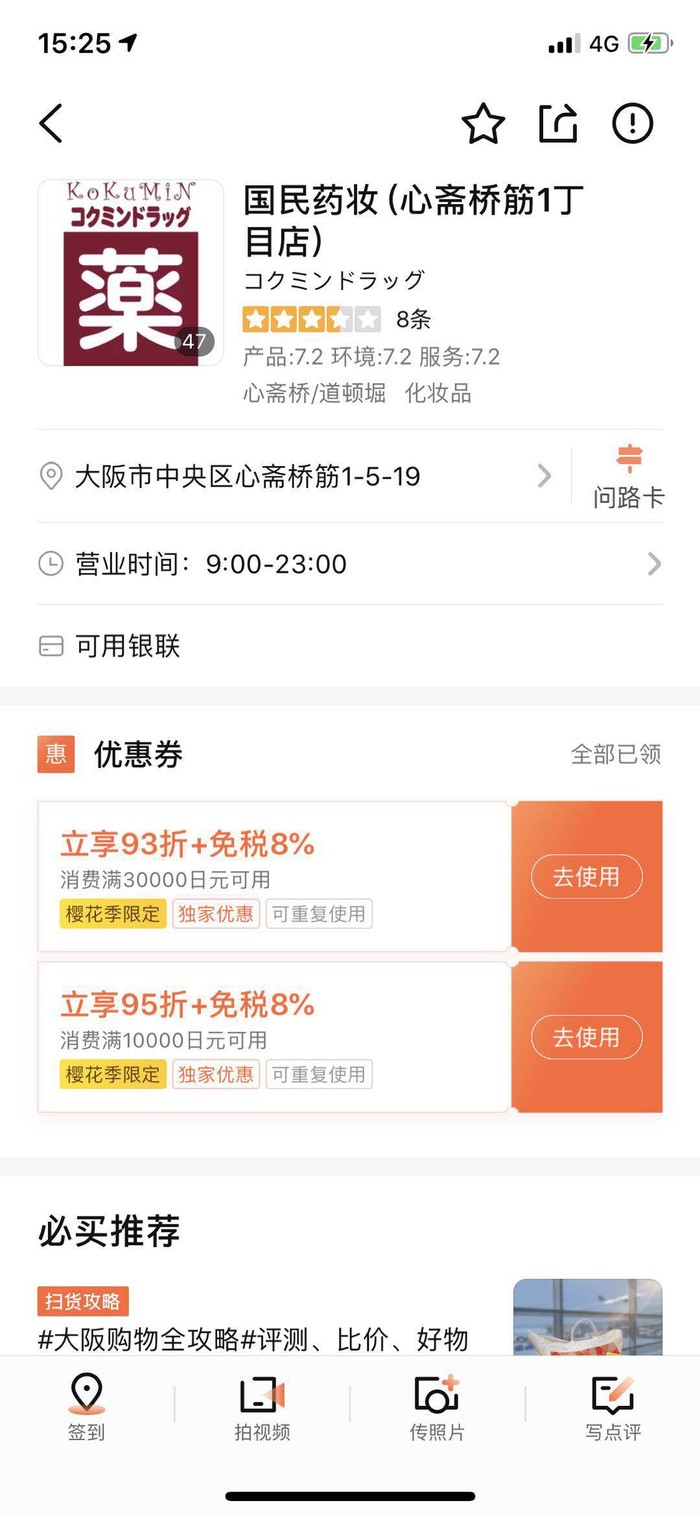
Task: Favorite this store with the star icon
Action: click(483, 124)
